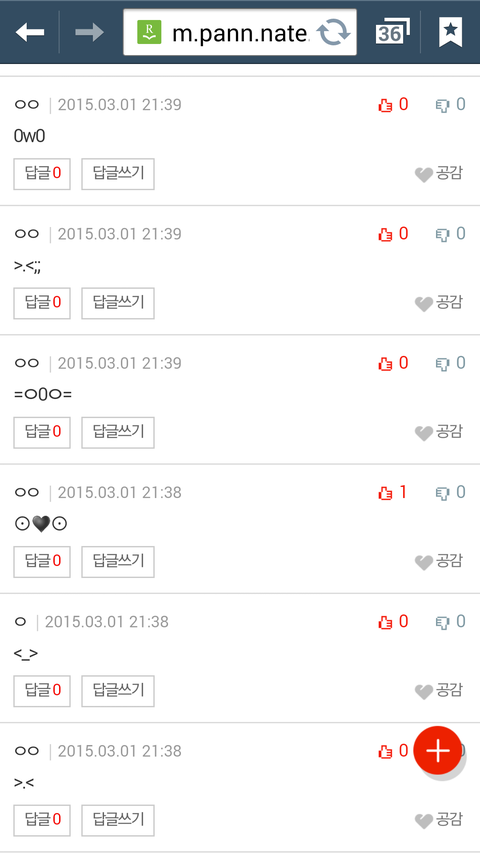
Task: Write a reply to the 0w0 comment
Action: coord(118,174)
